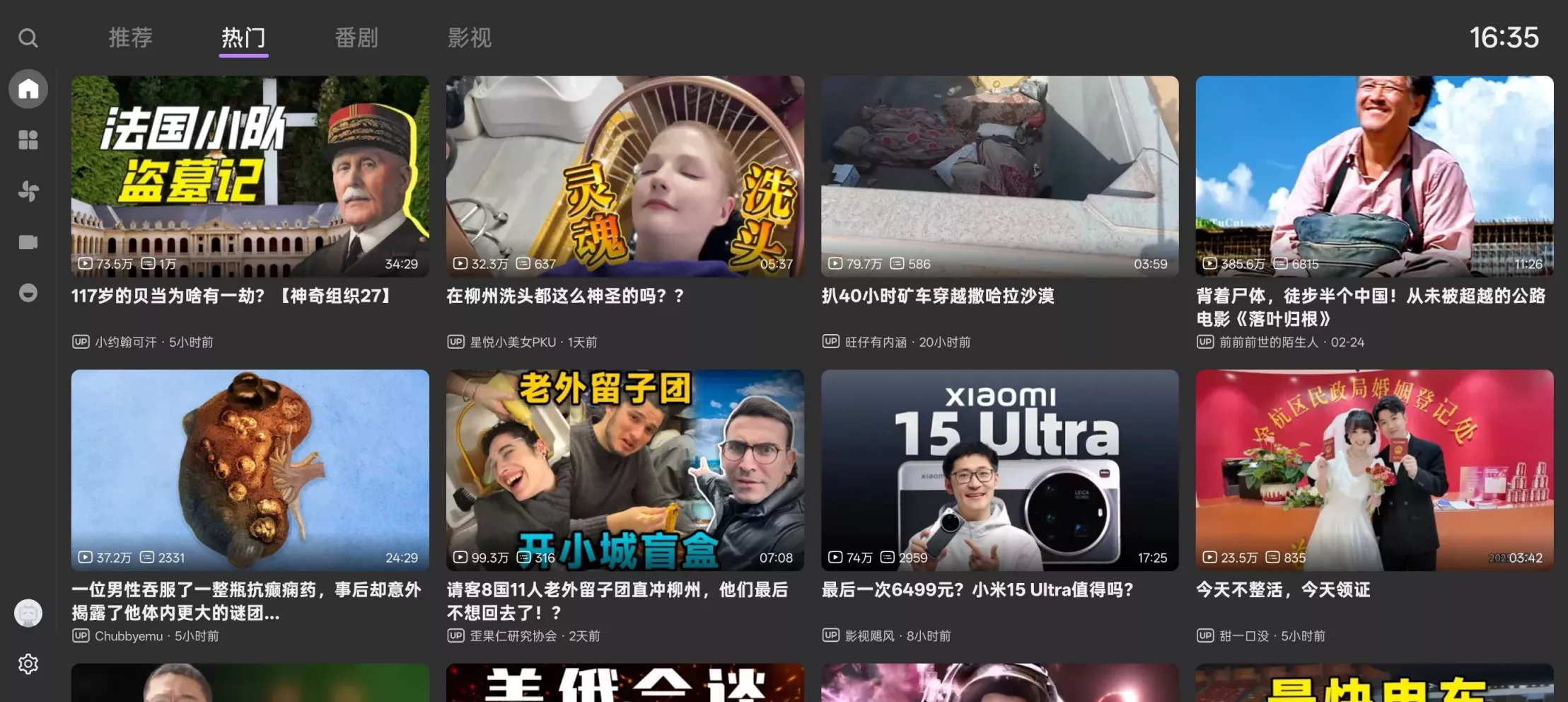Open the pinwheel icon in sidebar
The height and width of the screenshot is (702, 1568).
tap(28, 191)
